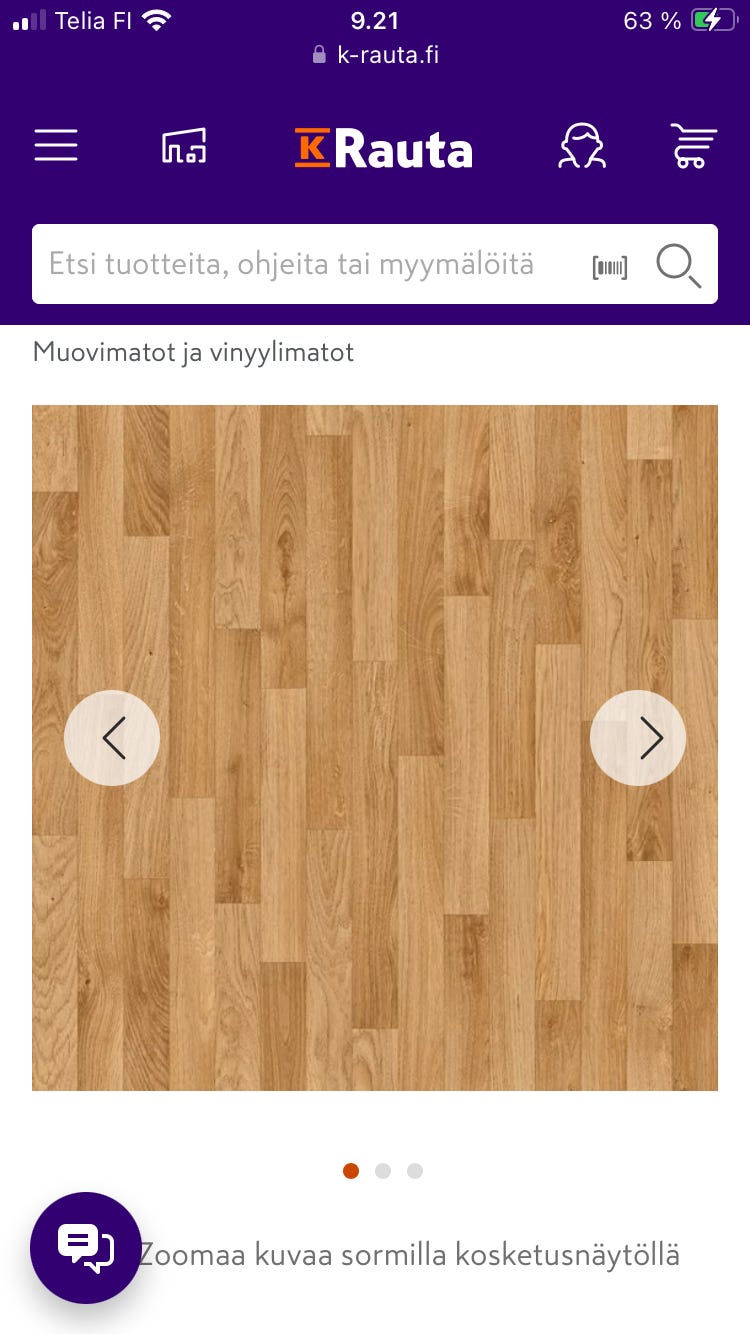
Task: Jump to third image dot
Action: (x=415, y=1171)
